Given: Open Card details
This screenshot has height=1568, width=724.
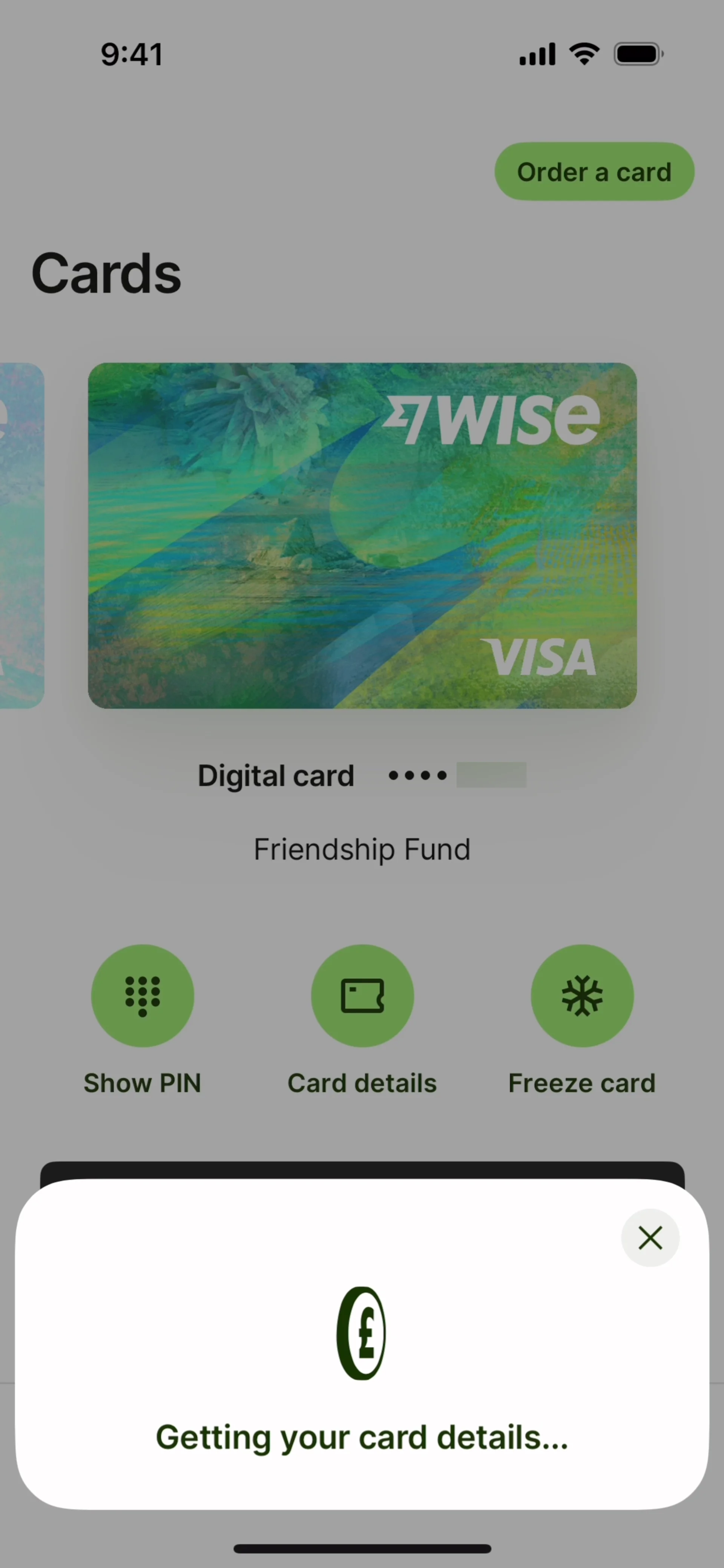Looking at the screenshot, I should tap(362, 995).
